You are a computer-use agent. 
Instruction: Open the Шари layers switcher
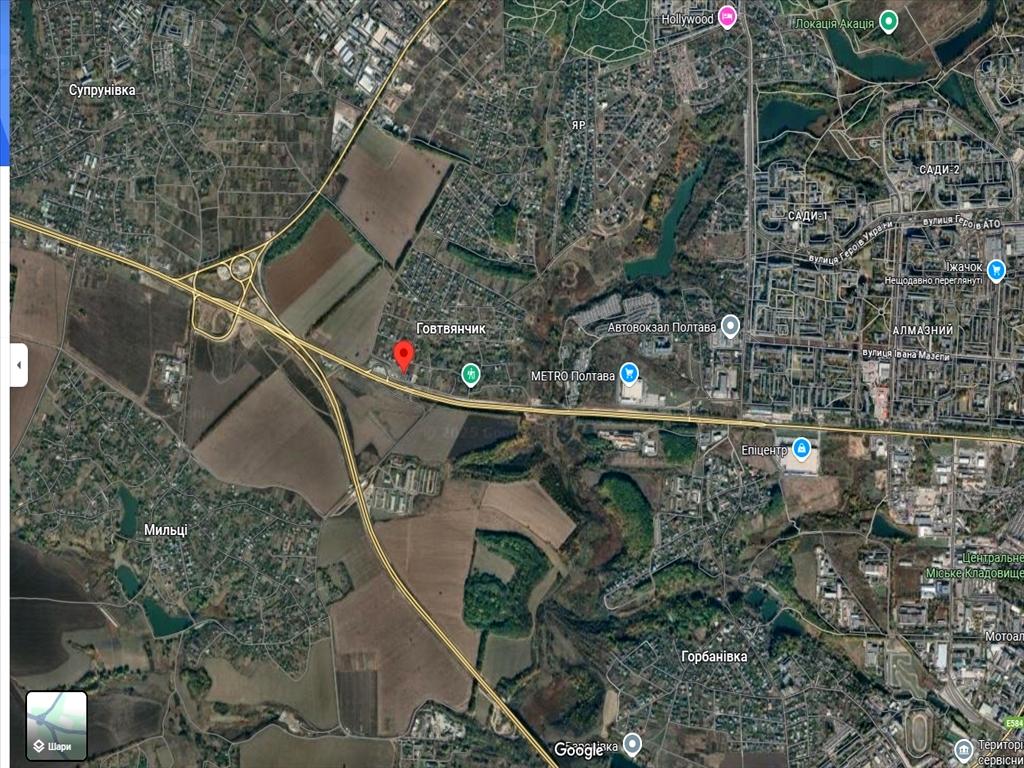pyautogui.click(x=56, y=725)
